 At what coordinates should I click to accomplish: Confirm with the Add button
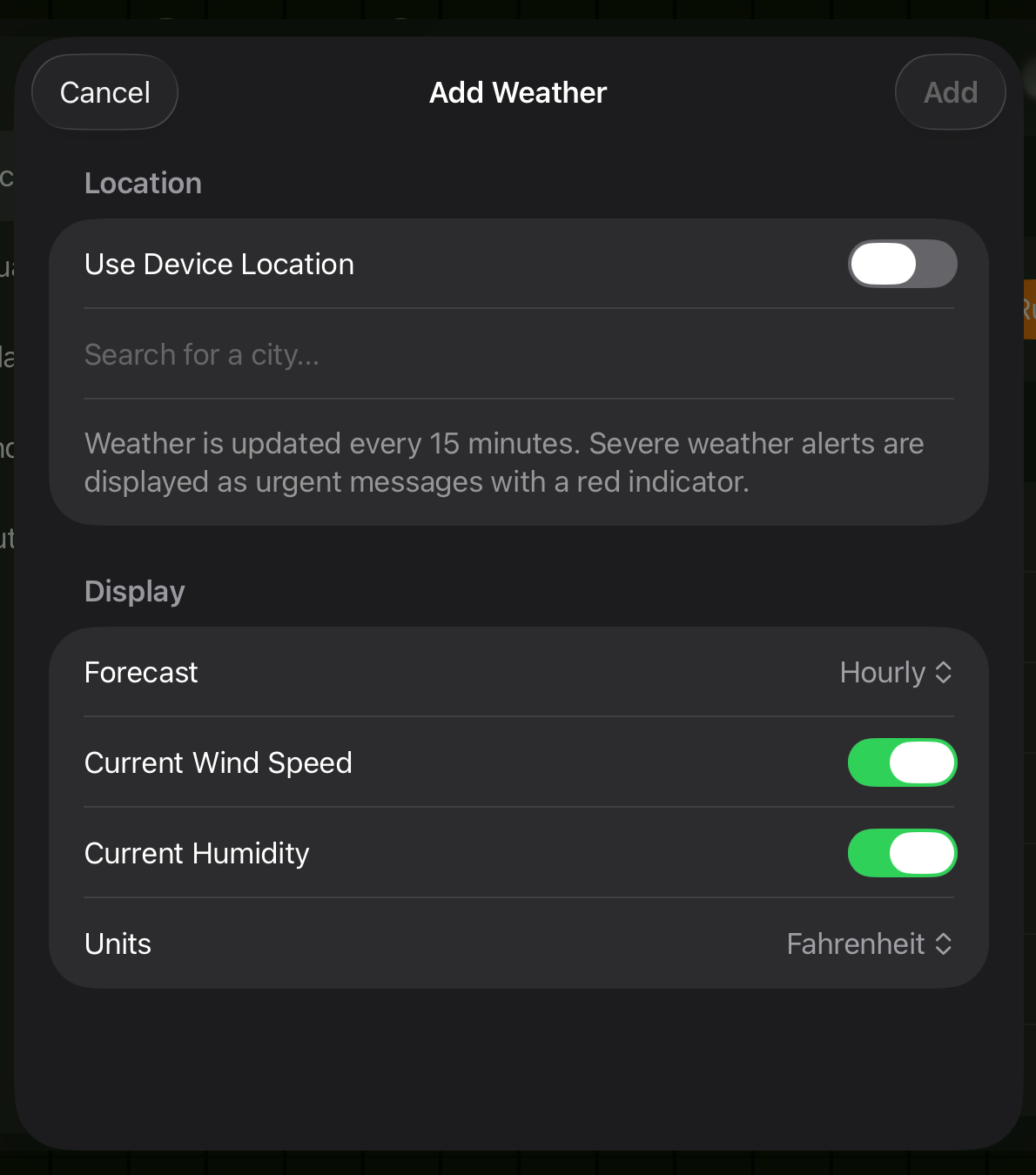pyautogui.click(x=950, y=92)
